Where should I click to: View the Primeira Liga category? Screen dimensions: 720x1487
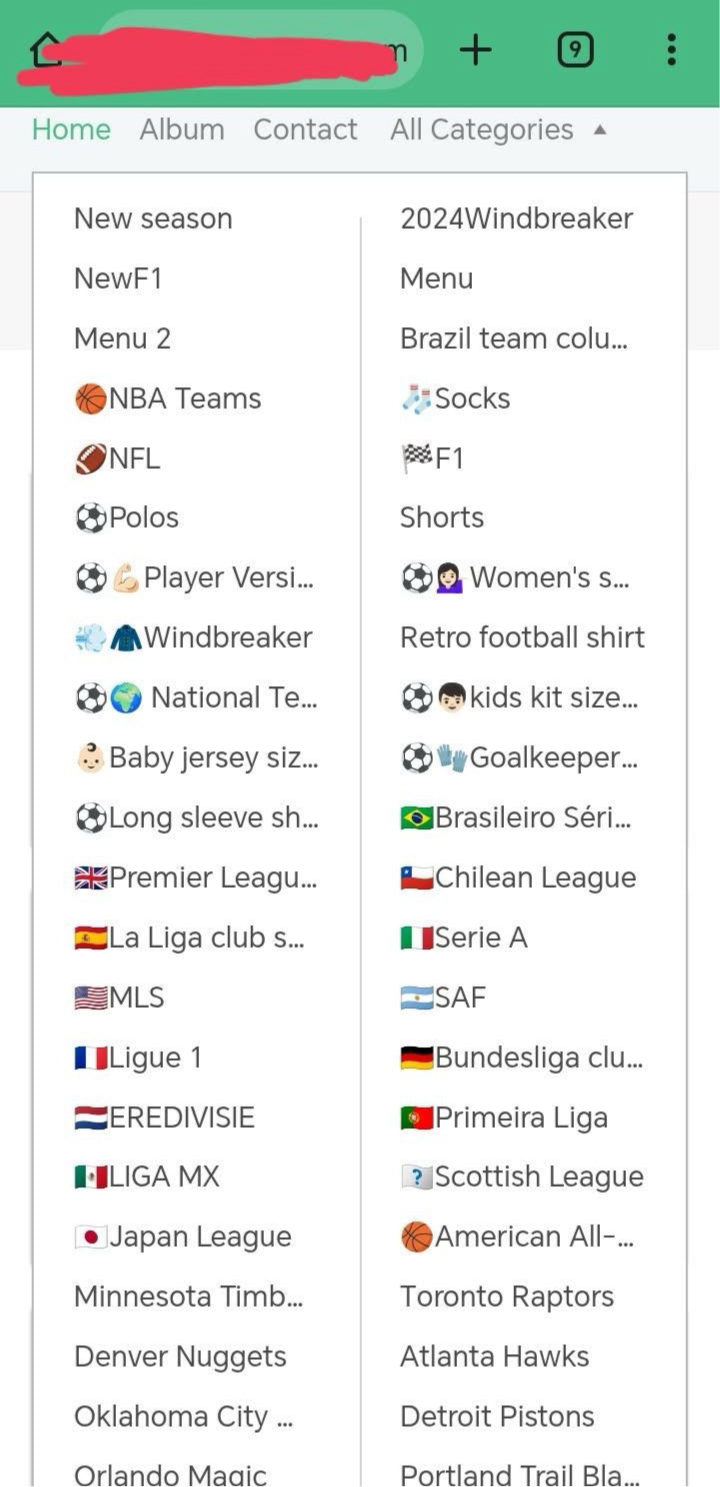[x=504, y=1118]
